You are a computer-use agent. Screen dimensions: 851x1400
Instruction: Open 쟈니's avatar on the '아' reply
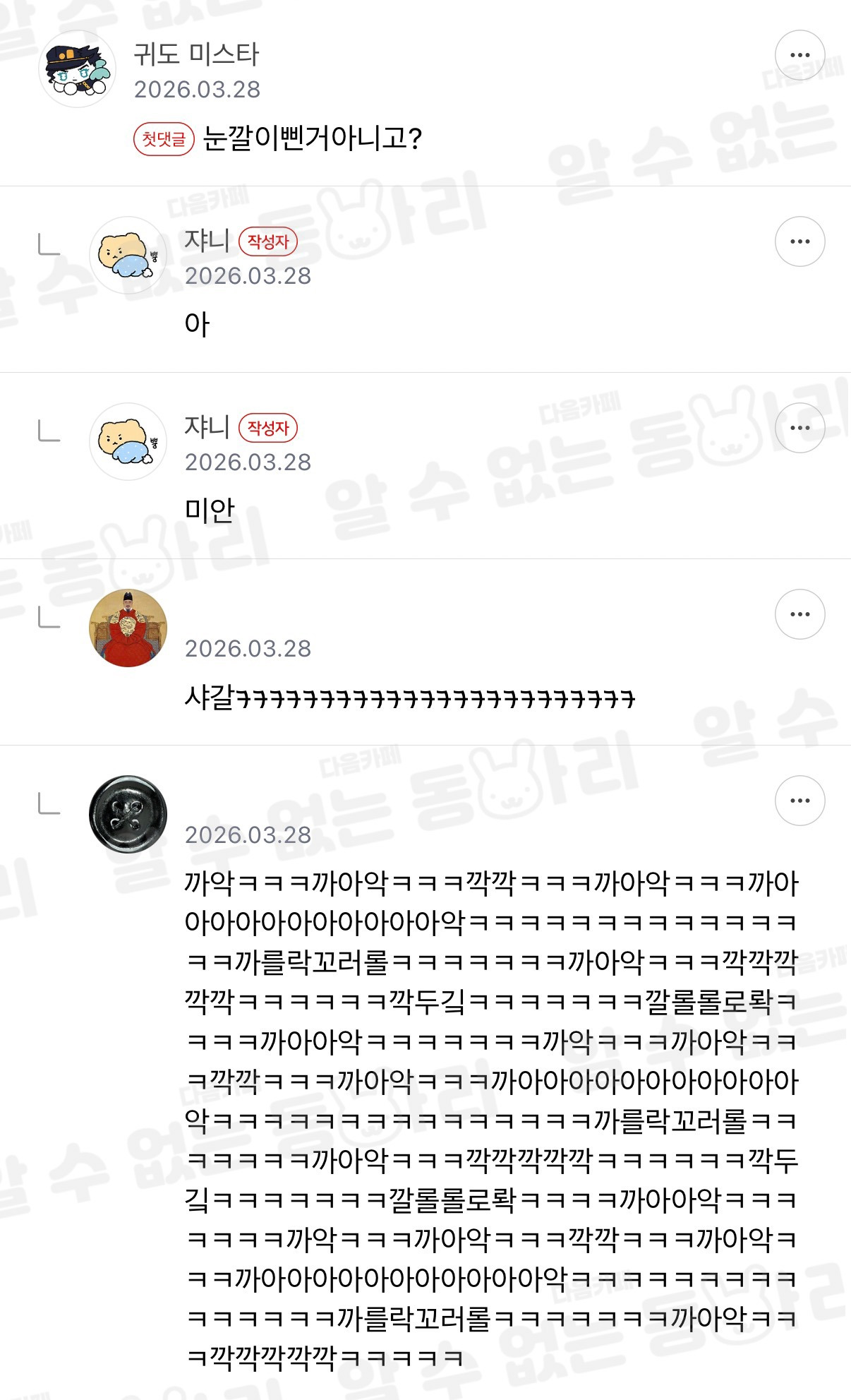click(x=128, y=256)
